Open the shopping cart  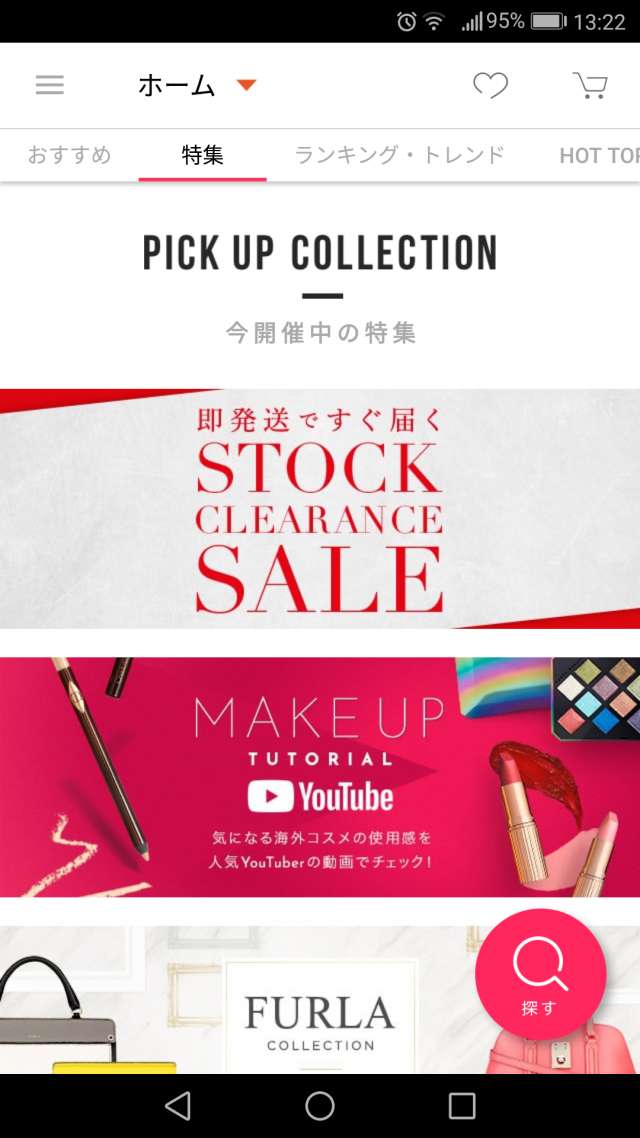[590, 86]
